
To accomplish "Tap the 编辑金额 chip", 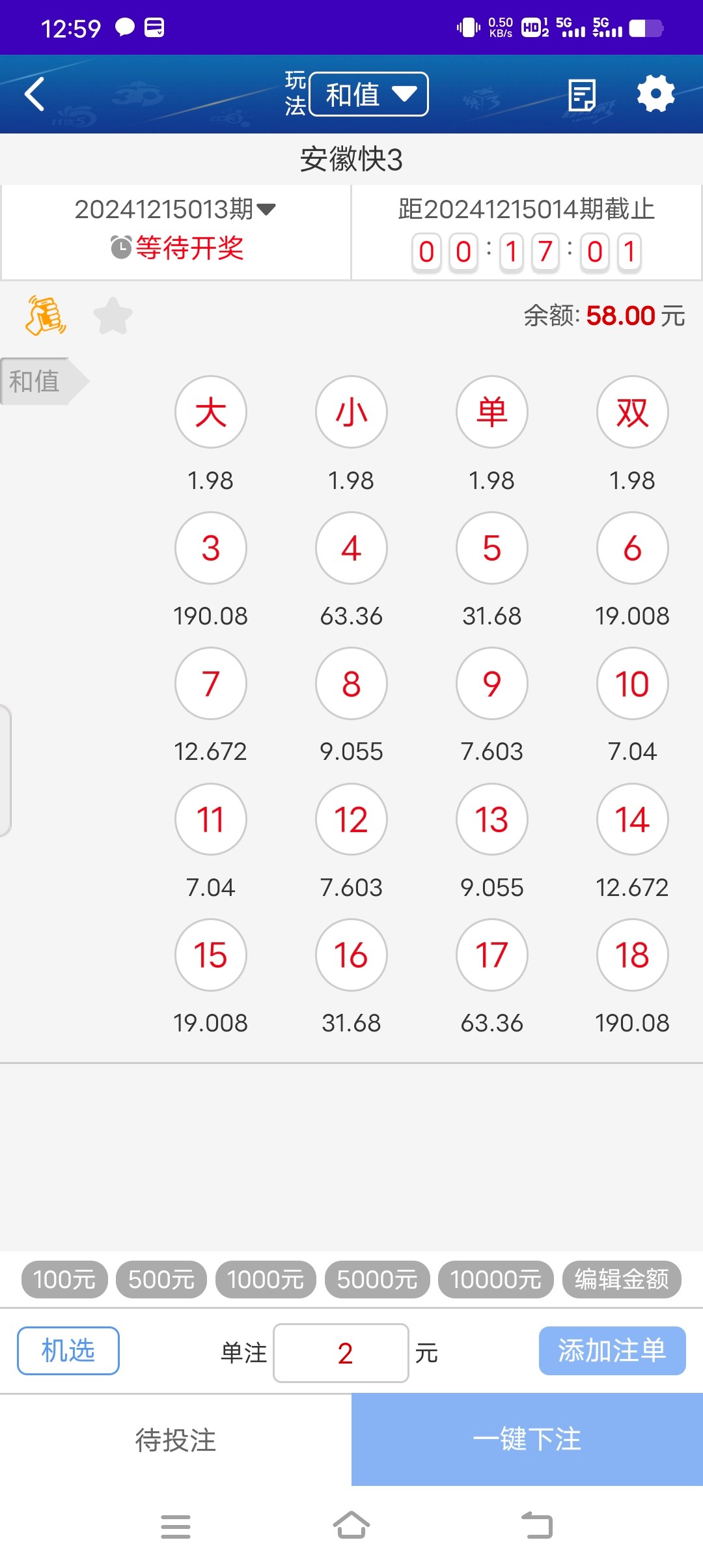I will pos(621,1280).
